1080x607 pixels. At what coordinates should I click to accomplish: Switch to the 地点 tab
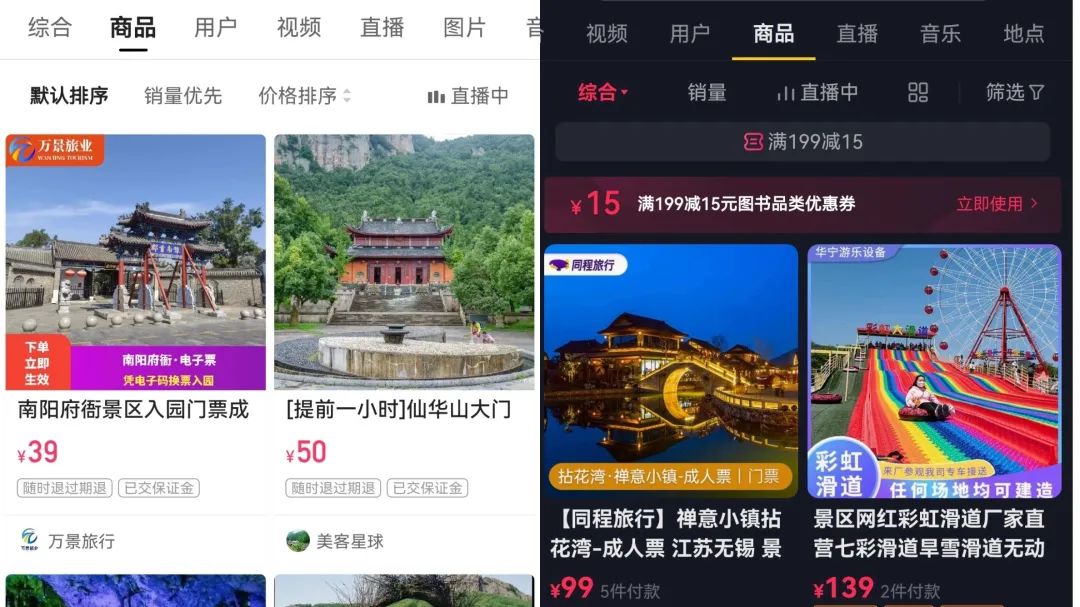coord(1023,33)
